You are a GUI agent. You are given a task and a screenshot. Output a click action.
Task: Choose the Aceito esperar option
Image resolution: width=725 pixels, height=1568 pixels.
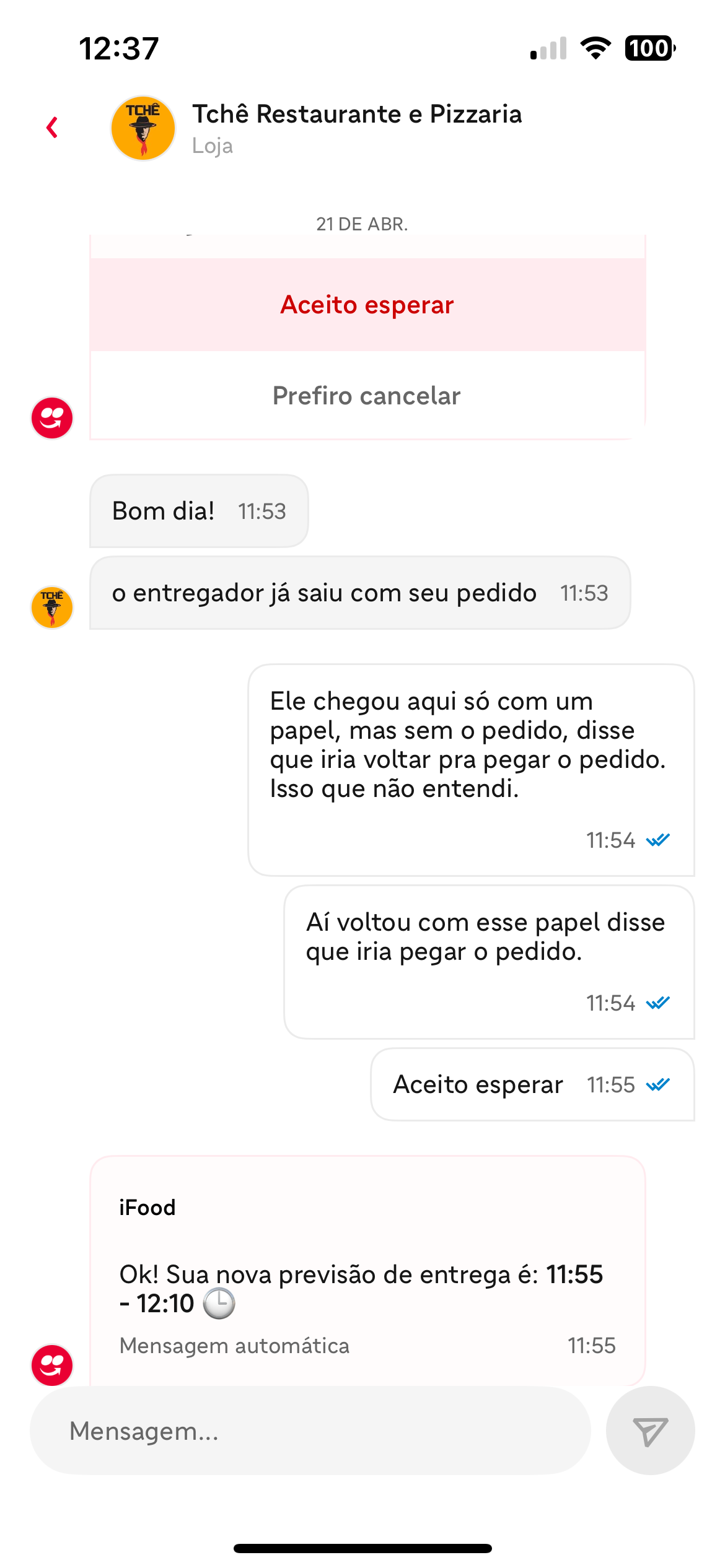coord(367,305)
